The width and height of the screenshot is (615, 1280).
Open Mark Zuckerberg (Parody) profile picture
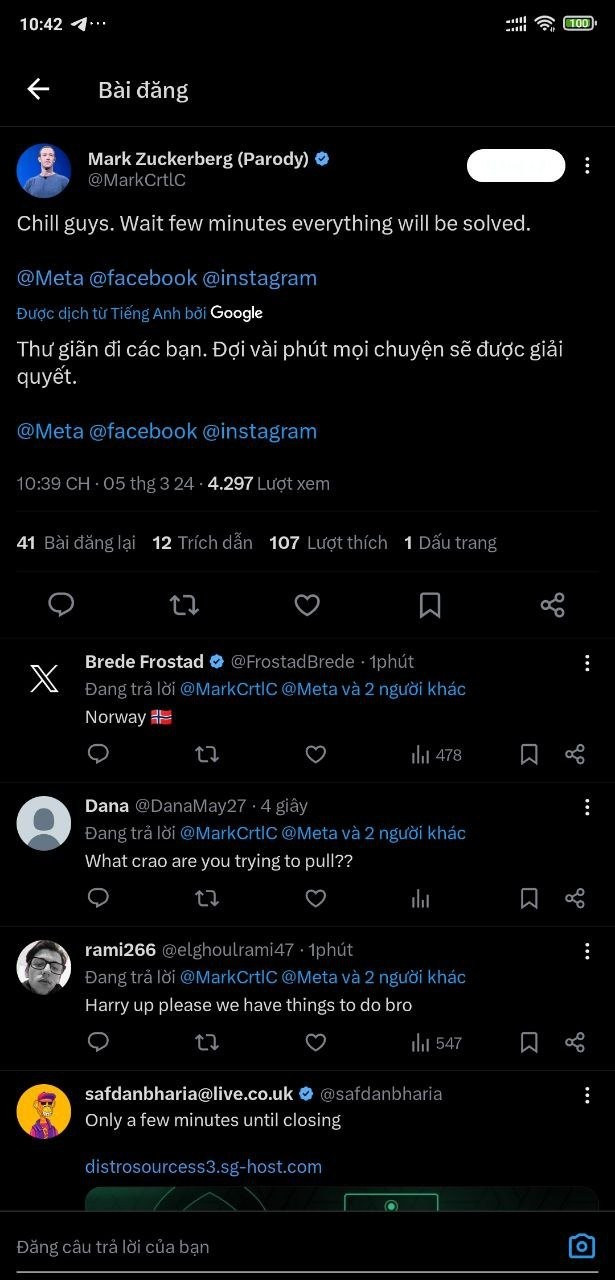(x=44, y=171)
